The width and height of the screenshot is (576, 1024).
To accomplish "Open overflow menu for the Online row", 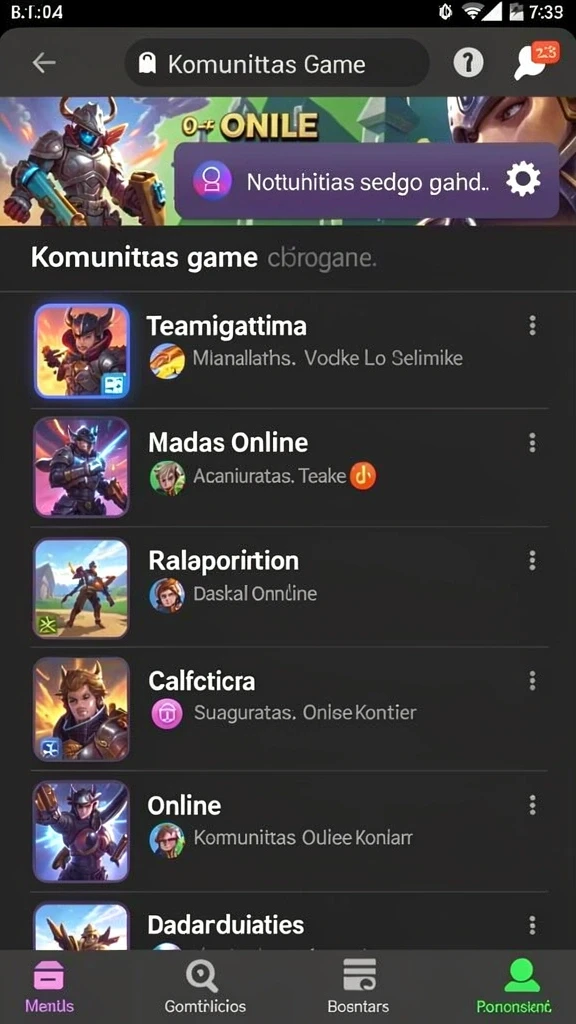I will [532, 805].
